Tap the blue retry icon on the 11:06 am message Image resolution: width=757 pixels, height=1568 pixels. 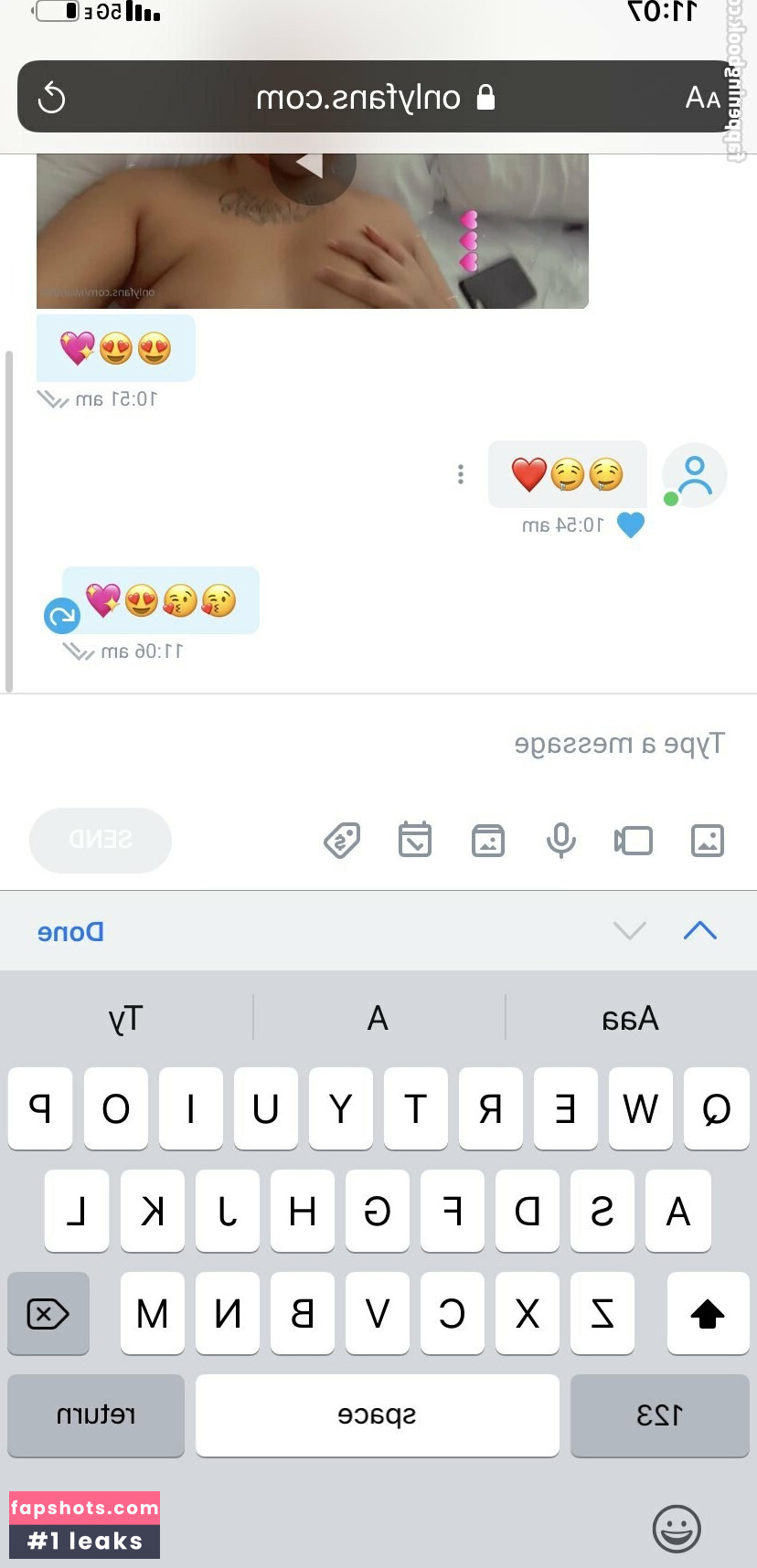coord(62,616)
